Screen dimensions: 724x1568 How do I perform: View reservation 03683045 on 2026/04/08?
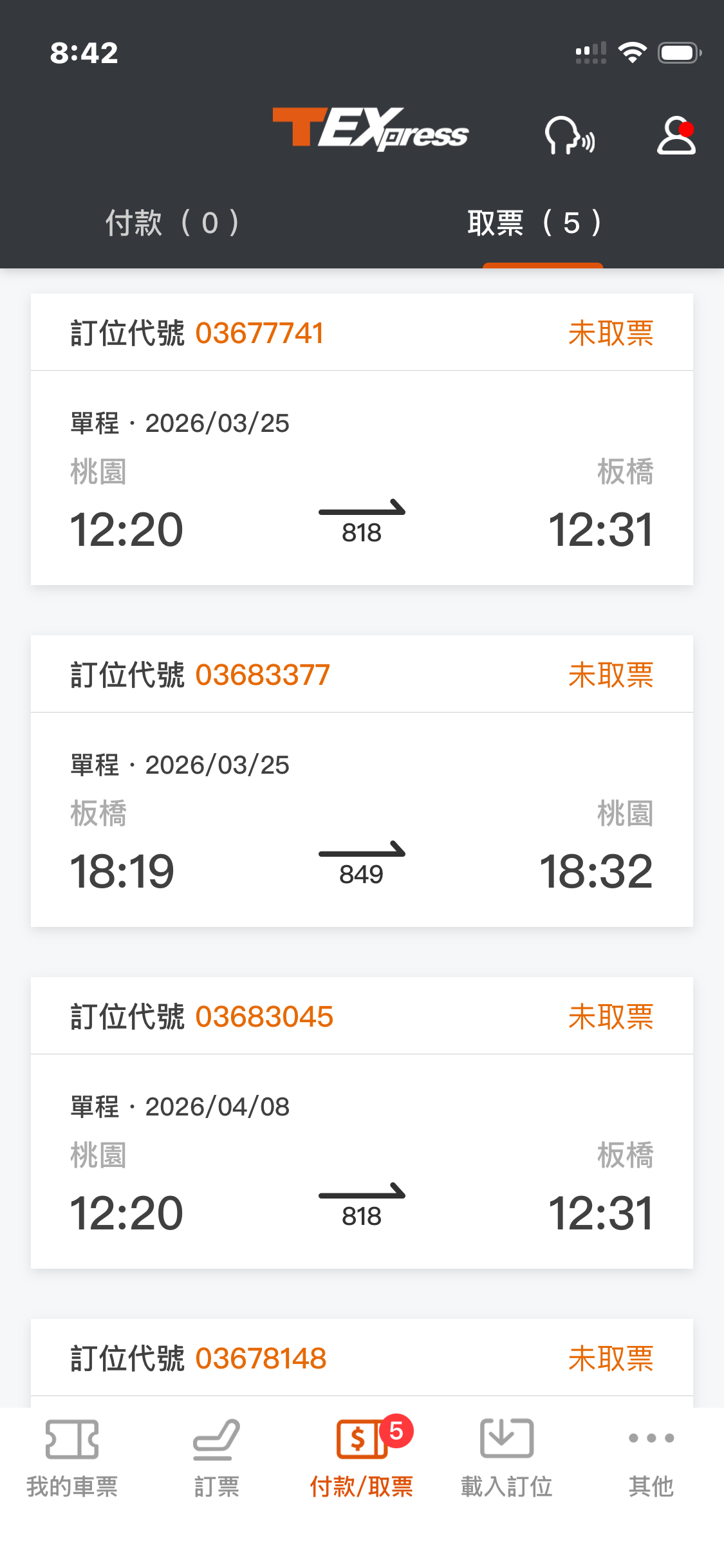[x=362, y=1123]
